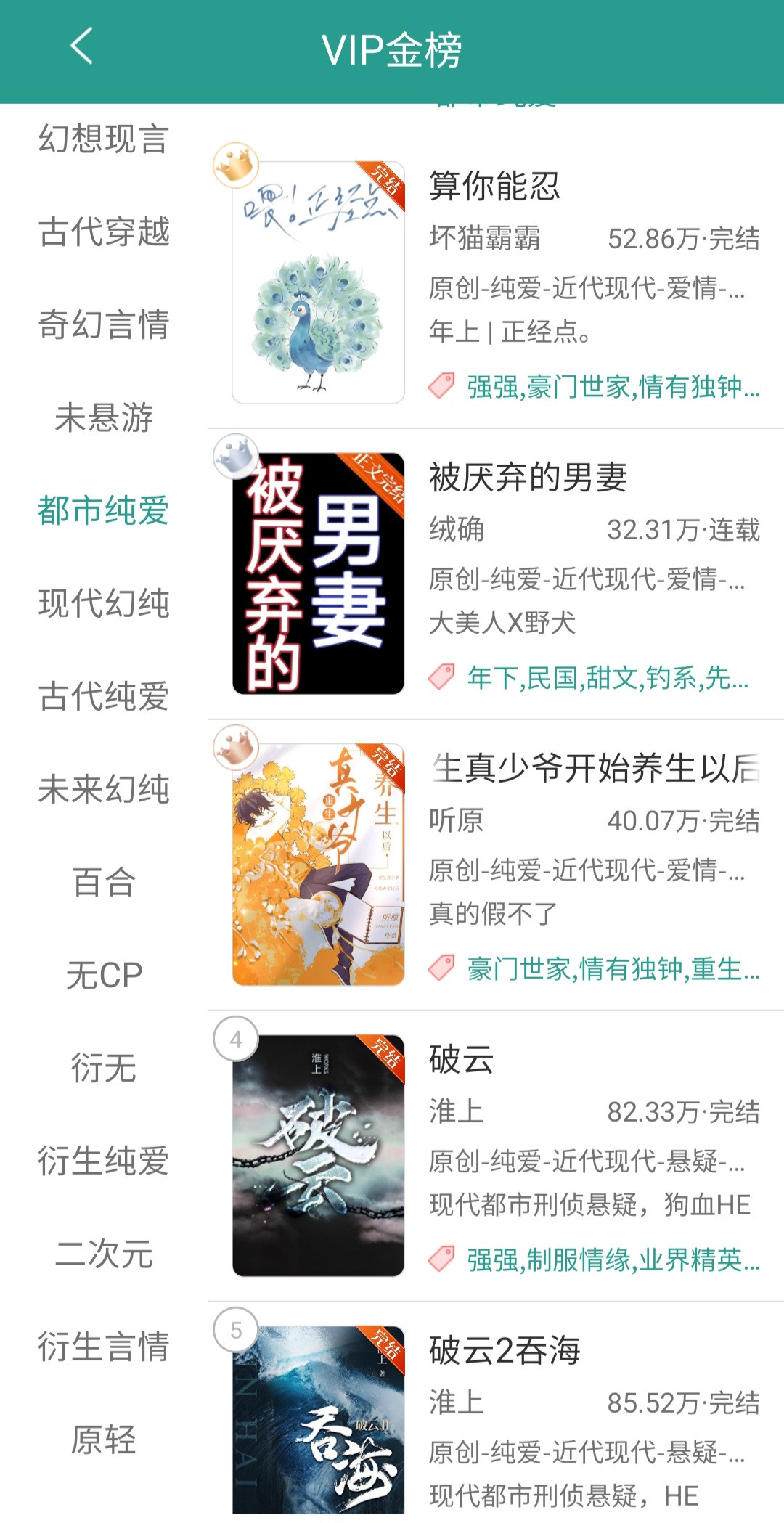Select the 古代穿越 category

pos(104,232)
